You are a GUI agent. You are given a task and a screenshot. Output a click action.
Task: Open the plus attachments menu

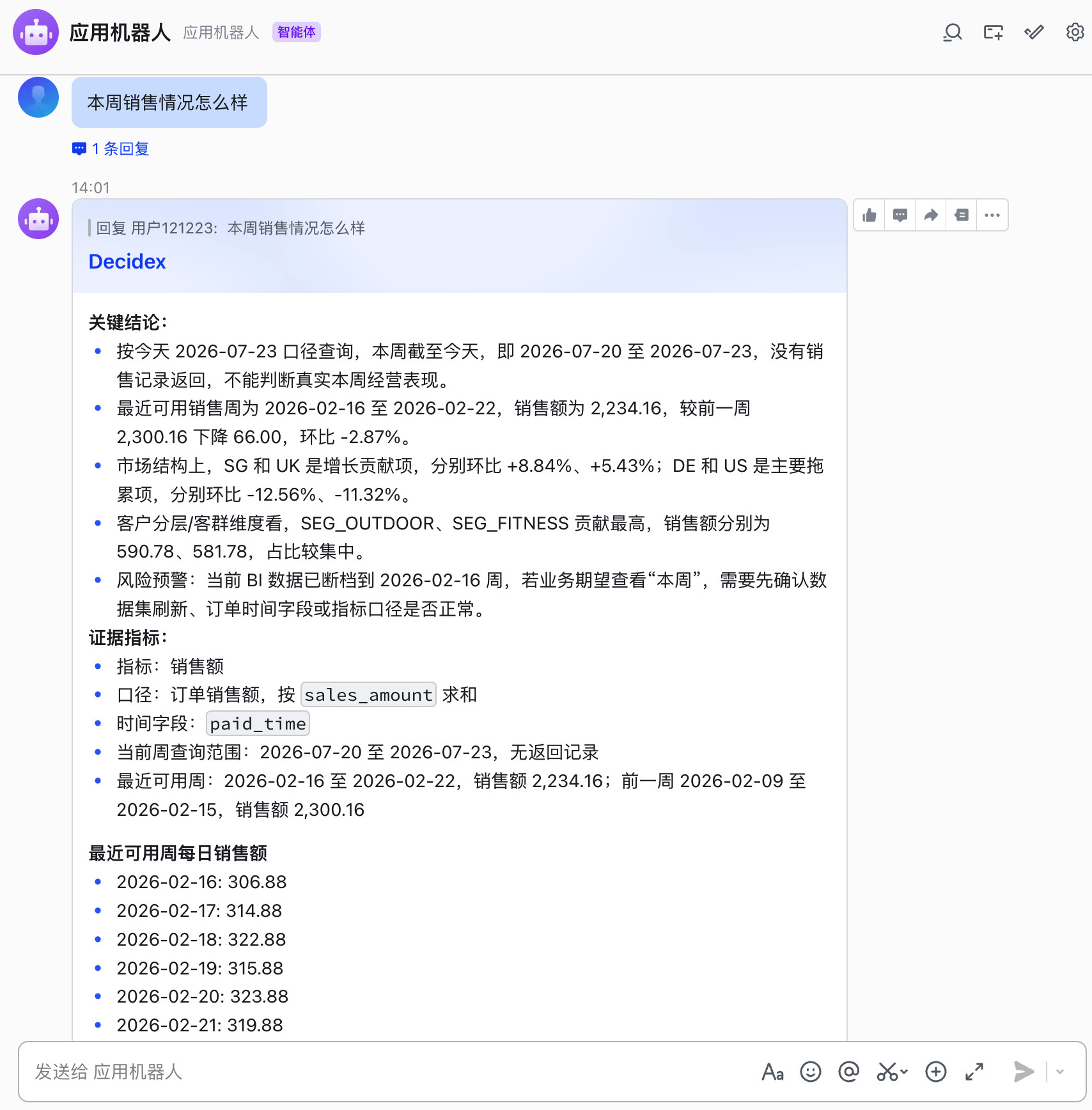[936, 1072]
